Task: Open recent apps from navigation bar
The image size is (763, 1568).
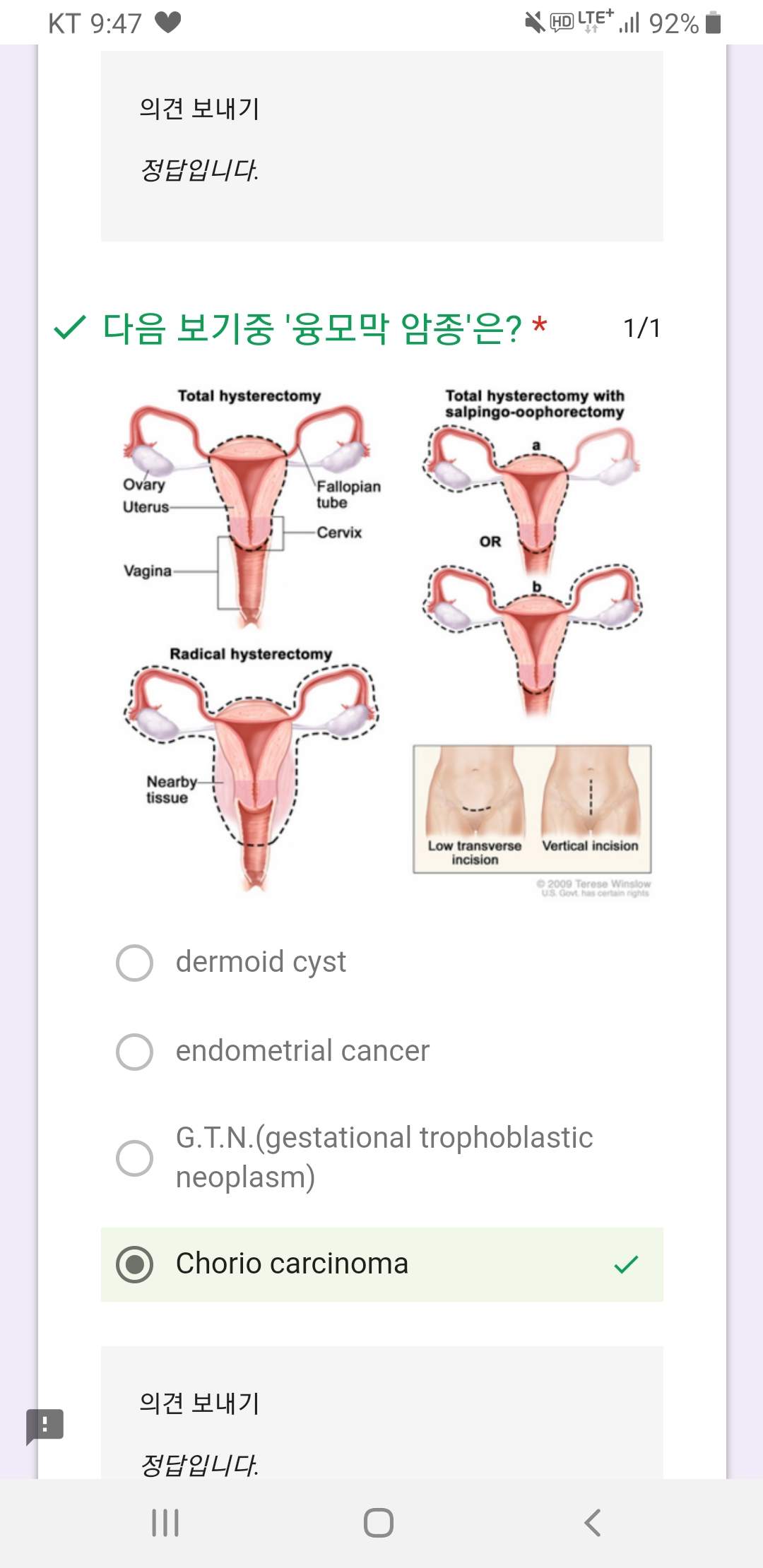Action: pyautogui.click(x=165, y=1522)
